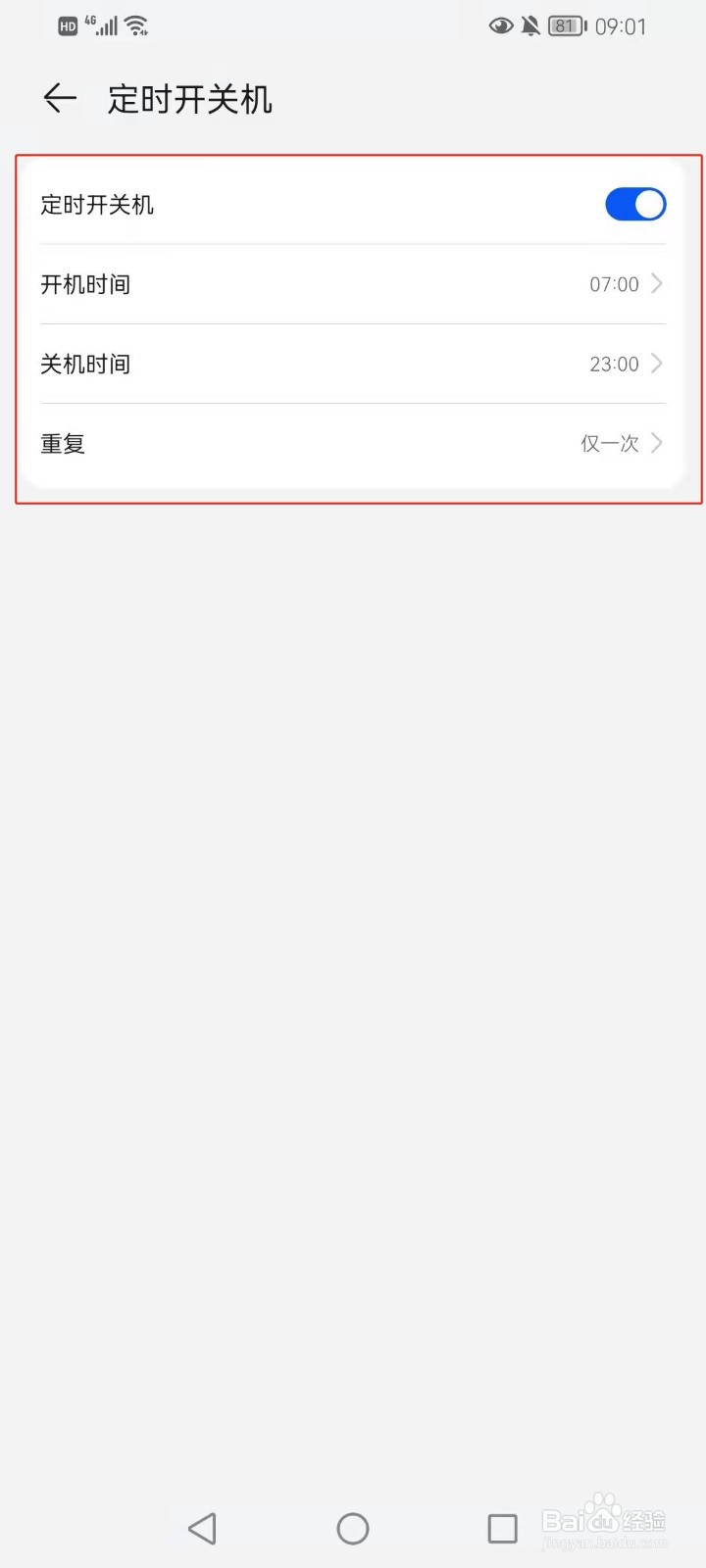Tap the mobile signal strength icon
706x1568 pixels.
[110, 25]
